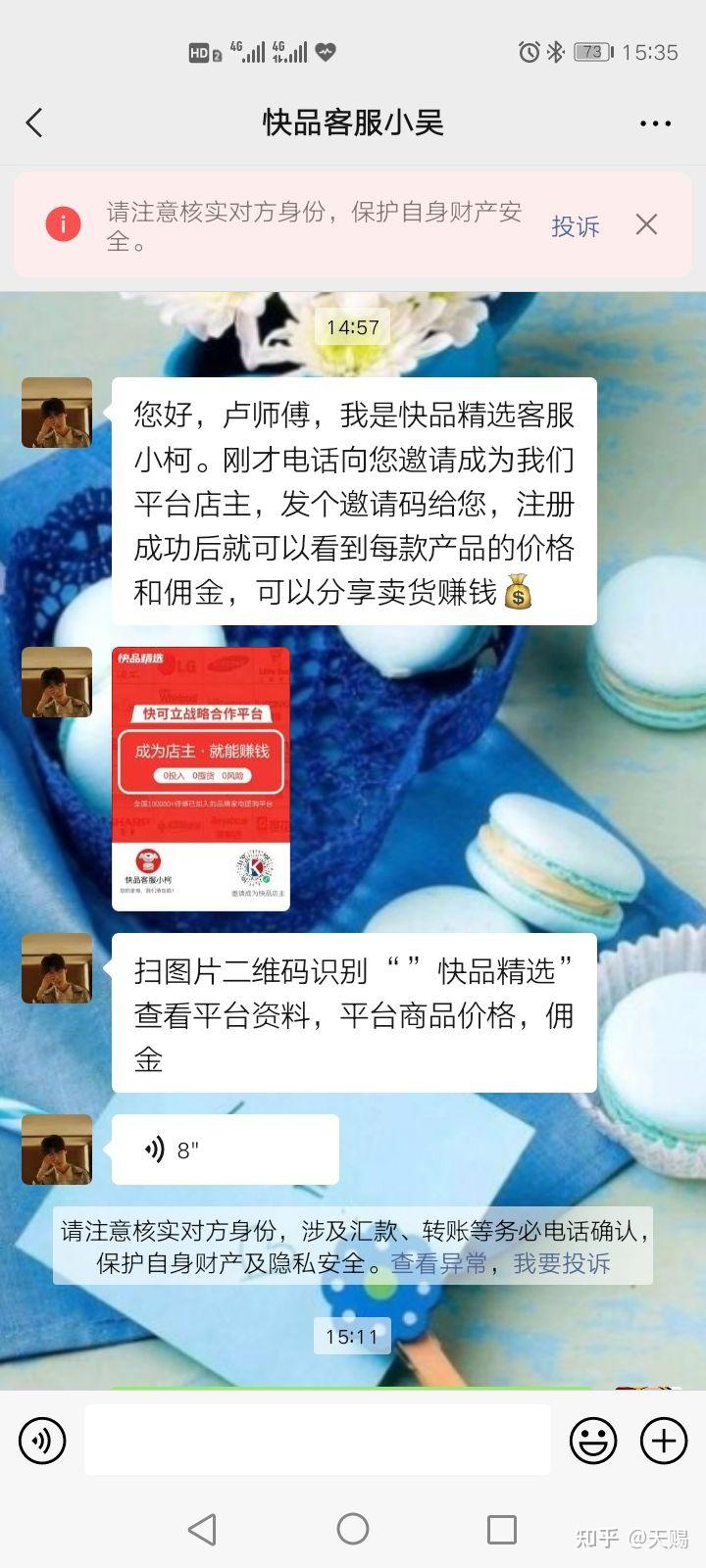Open the plus attachments menu
This screenshot has width=706, height=1568.
pos(664,1441)
